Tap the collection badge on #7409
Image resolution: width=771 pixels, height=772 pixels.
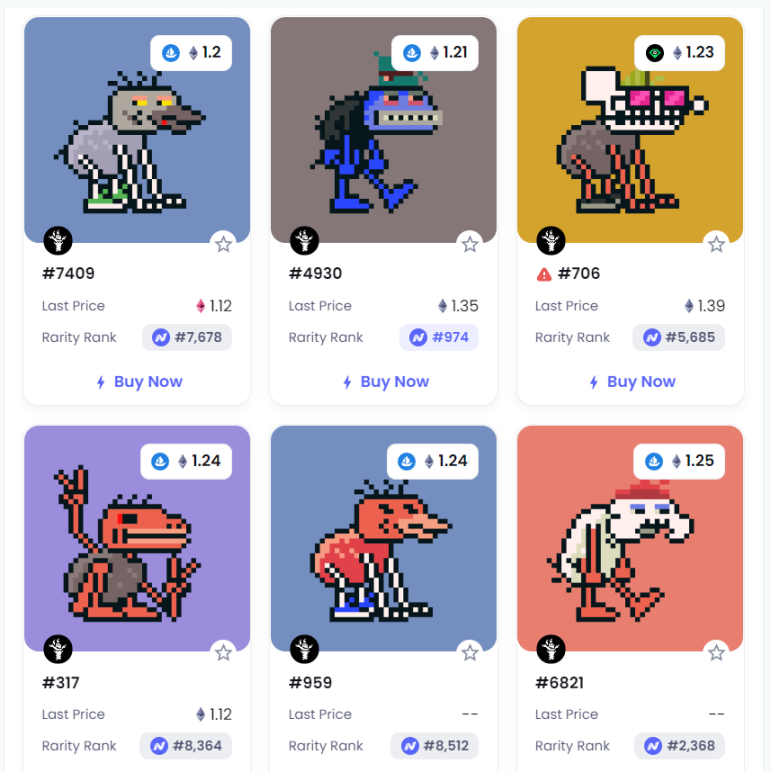coord(58,241)
